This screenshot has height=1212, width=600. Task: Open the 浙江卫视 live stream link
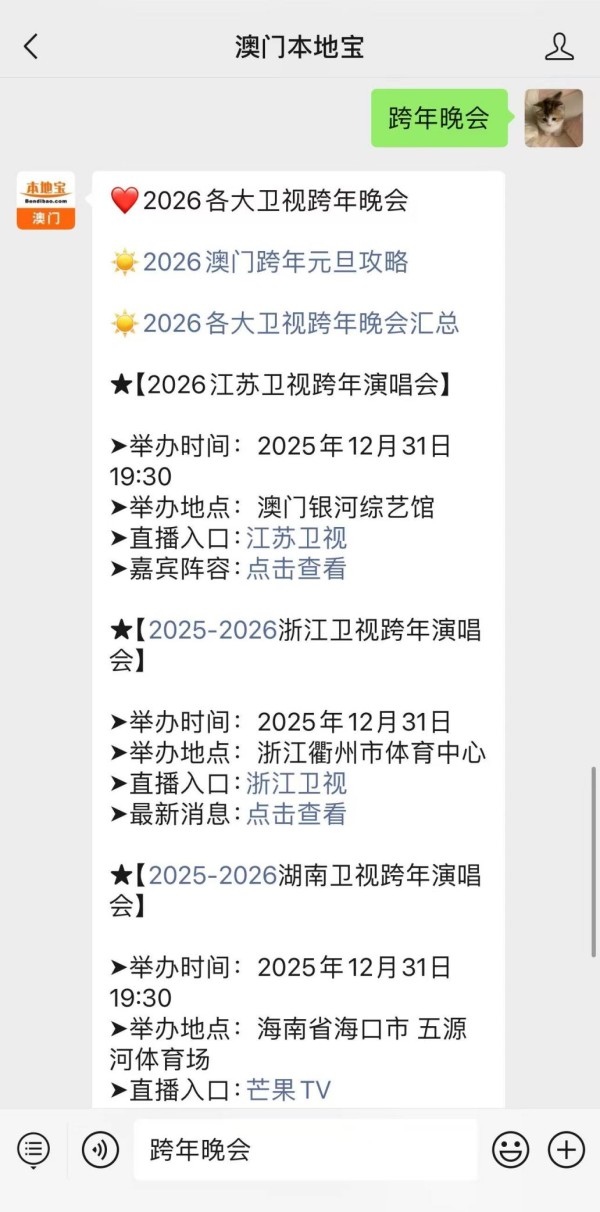coord(296,783)
